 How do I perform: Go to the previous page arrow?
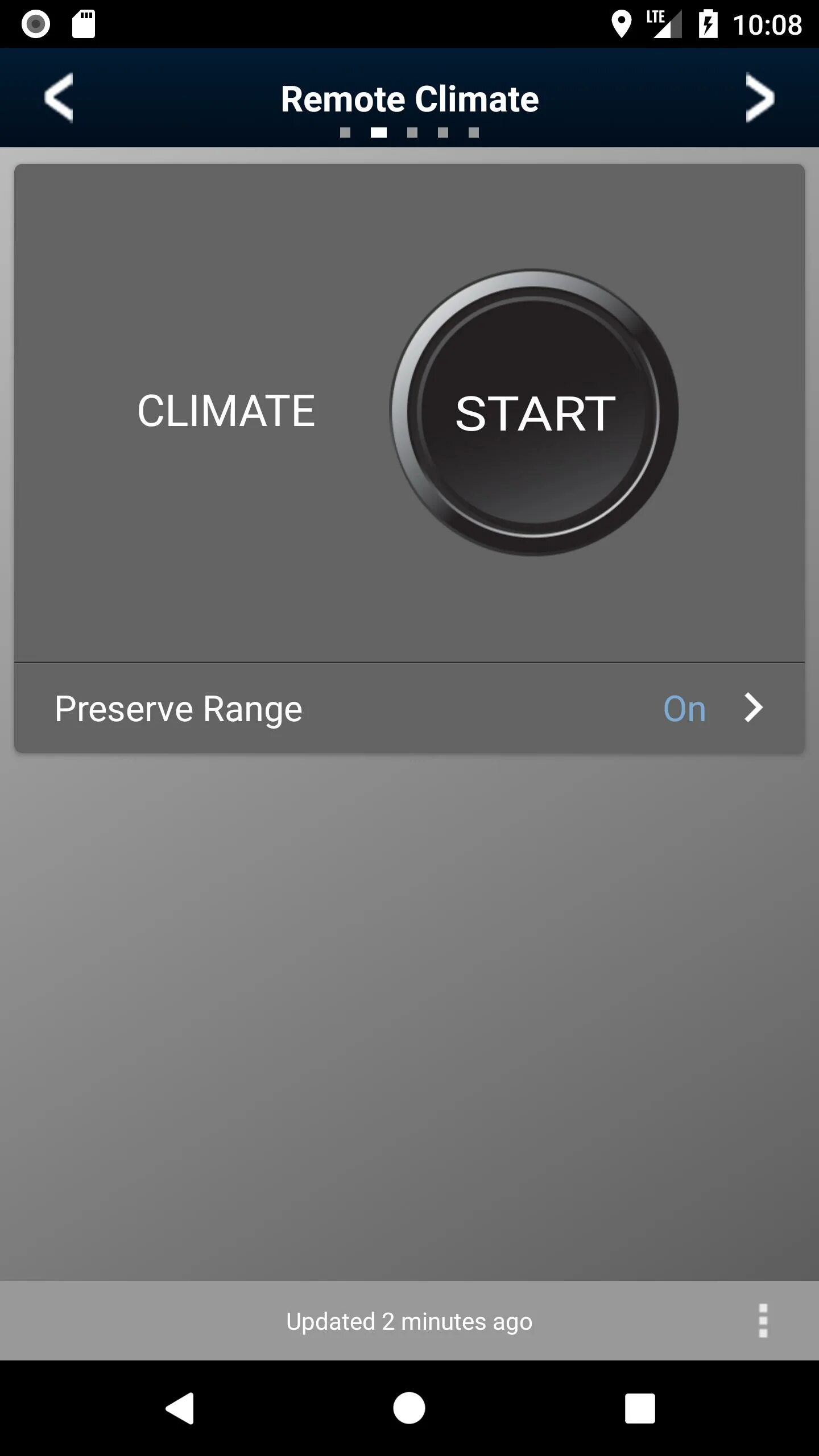[59, 98]
